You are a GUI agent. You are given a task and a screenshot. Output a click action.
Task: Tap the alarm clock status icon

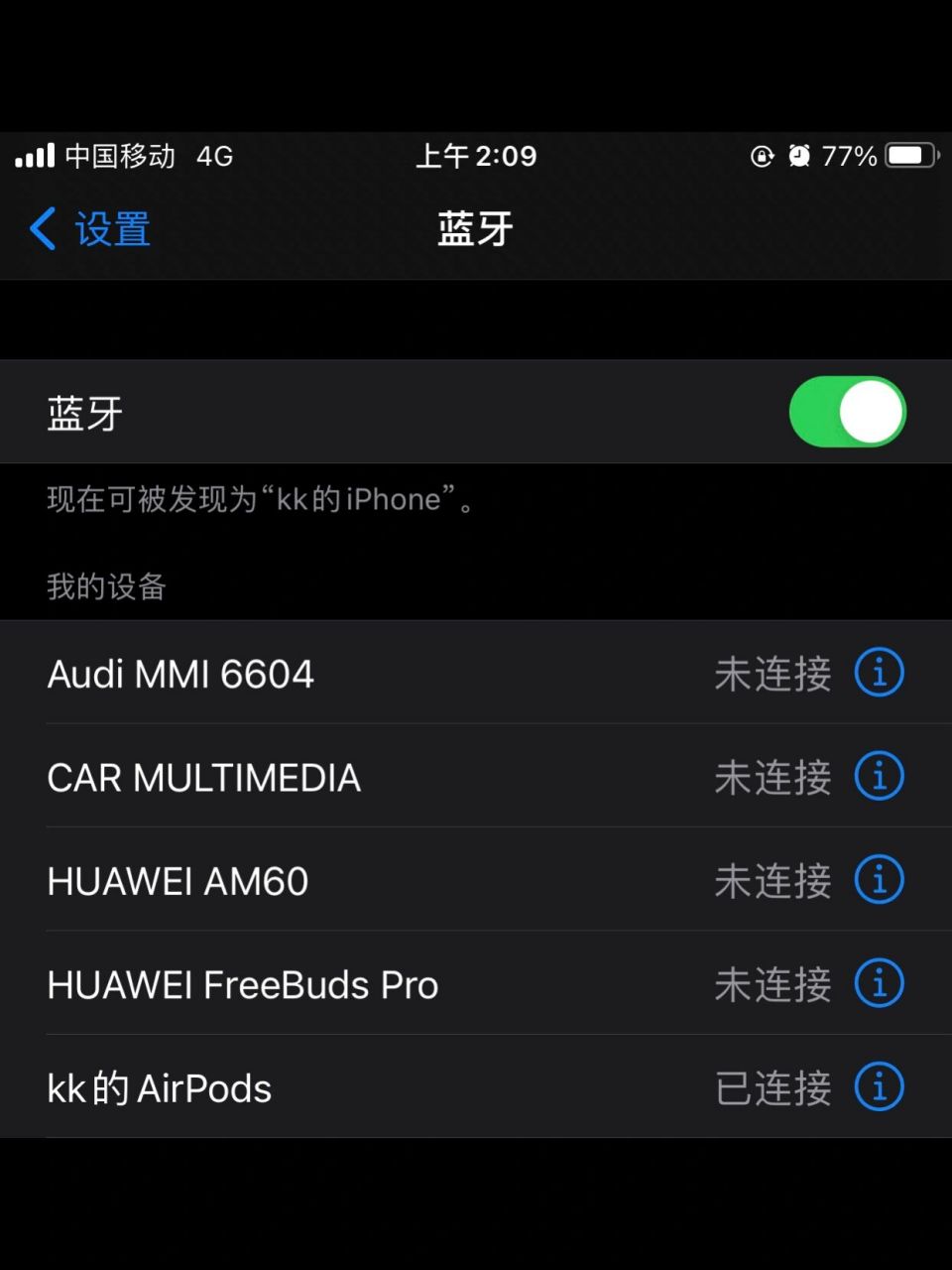click(799, 156)
